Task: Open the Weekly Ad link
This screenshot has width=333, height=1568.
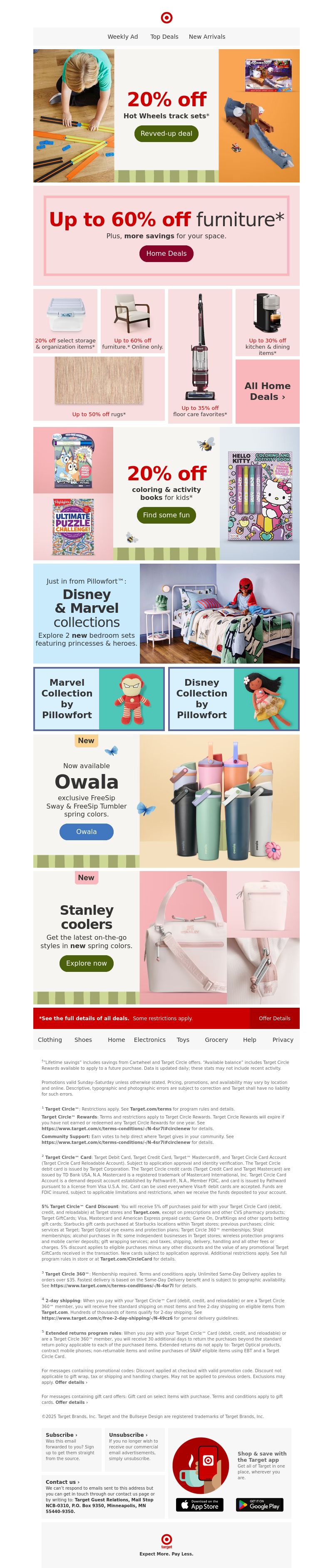Action: 122,37
